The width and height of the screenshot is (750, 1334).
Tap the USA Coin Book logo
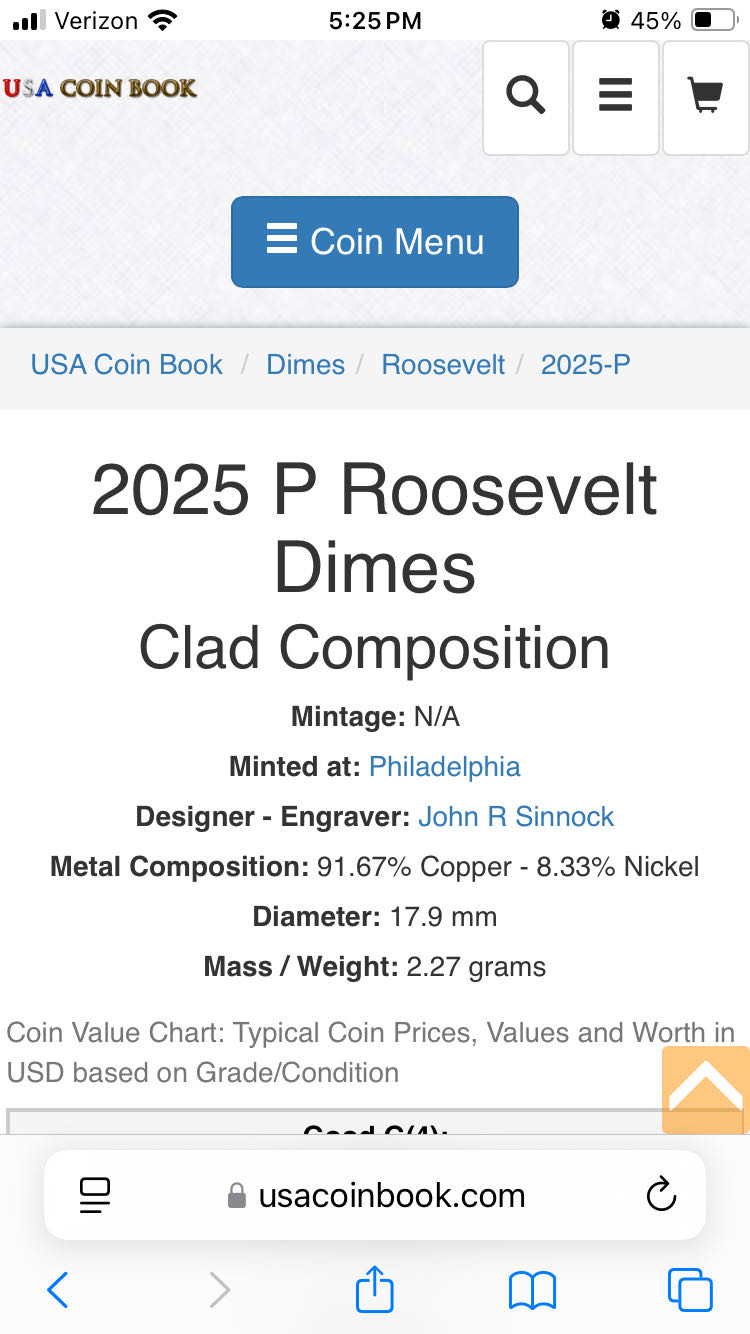pyautogui.click(x=100, y=88)
